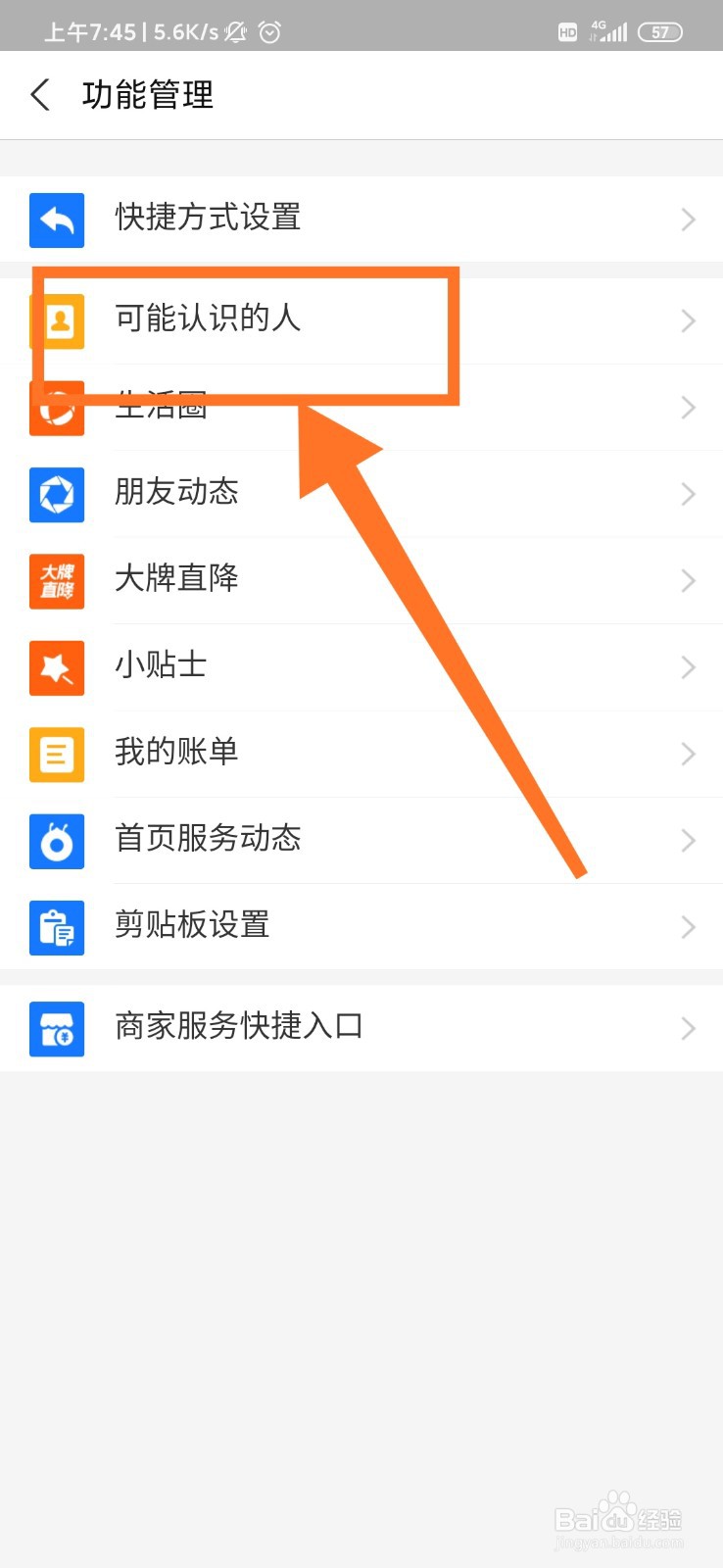Open the 生活圈 list entry
Viewport: 723px width, 1568px height.
[x=361, y=408]
